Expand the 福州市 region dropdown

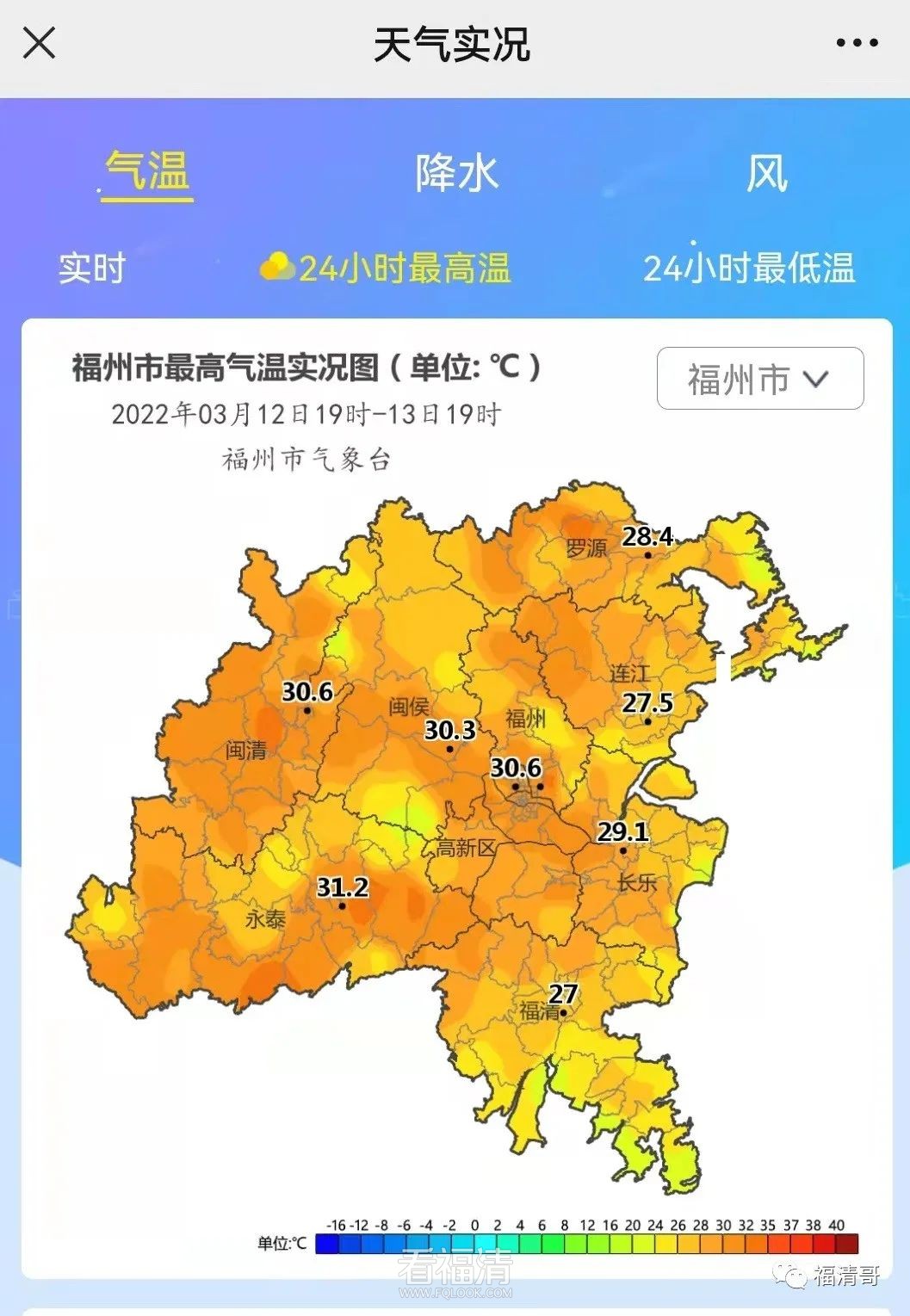point(760,379)
